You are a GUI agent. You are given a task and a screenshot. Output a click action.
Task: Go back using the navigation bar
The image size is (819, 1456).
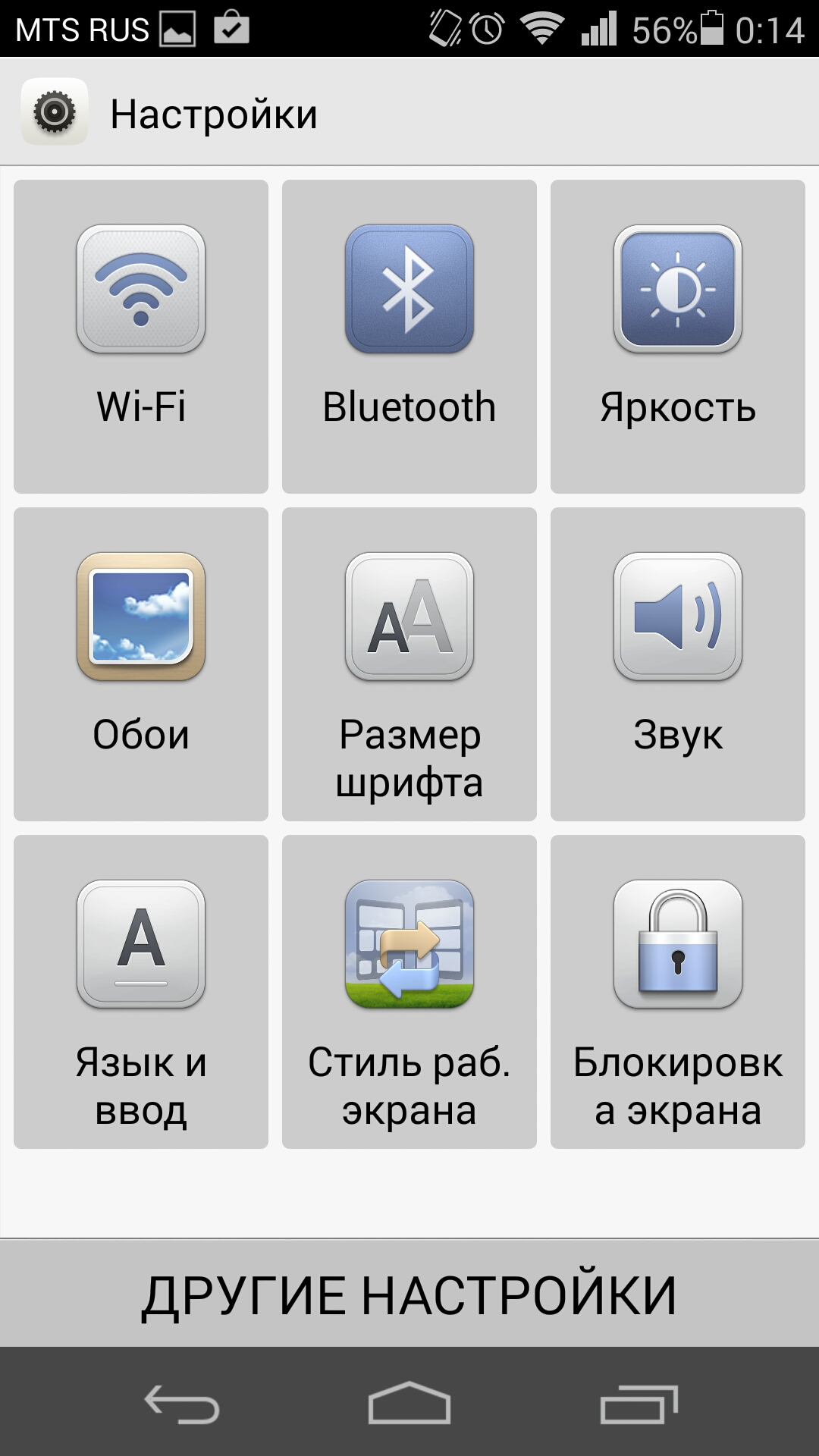click(x=182, y=1404)
